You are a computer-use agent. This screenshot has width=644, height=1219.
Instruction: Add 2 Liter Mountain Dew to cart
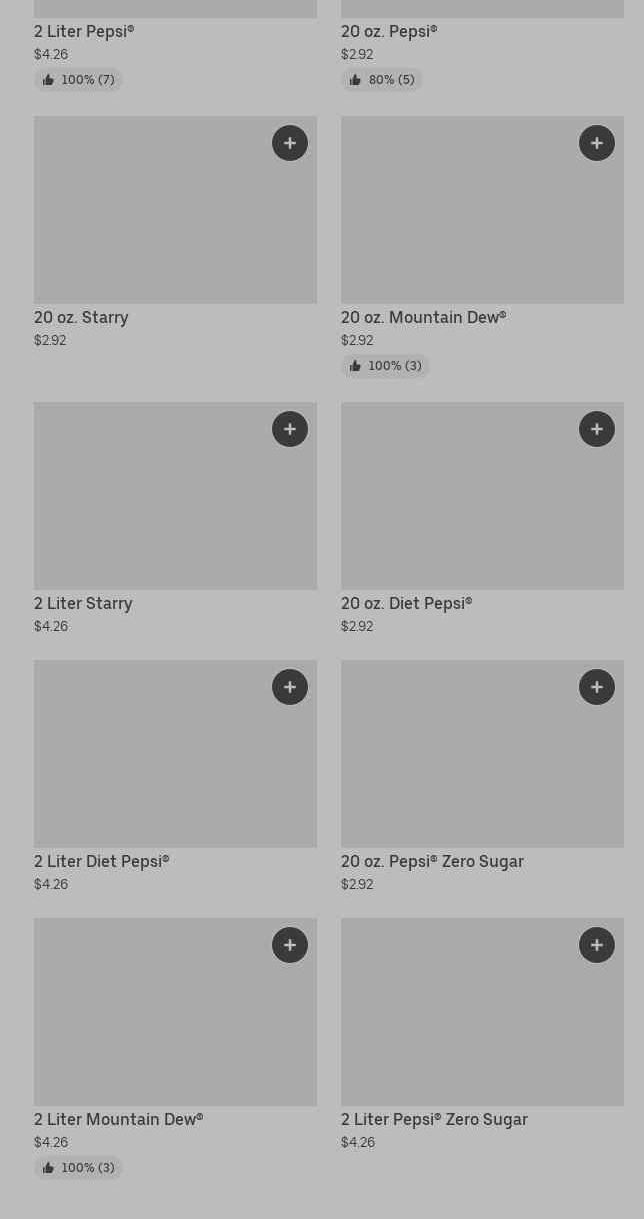click(x=290, y=945)
